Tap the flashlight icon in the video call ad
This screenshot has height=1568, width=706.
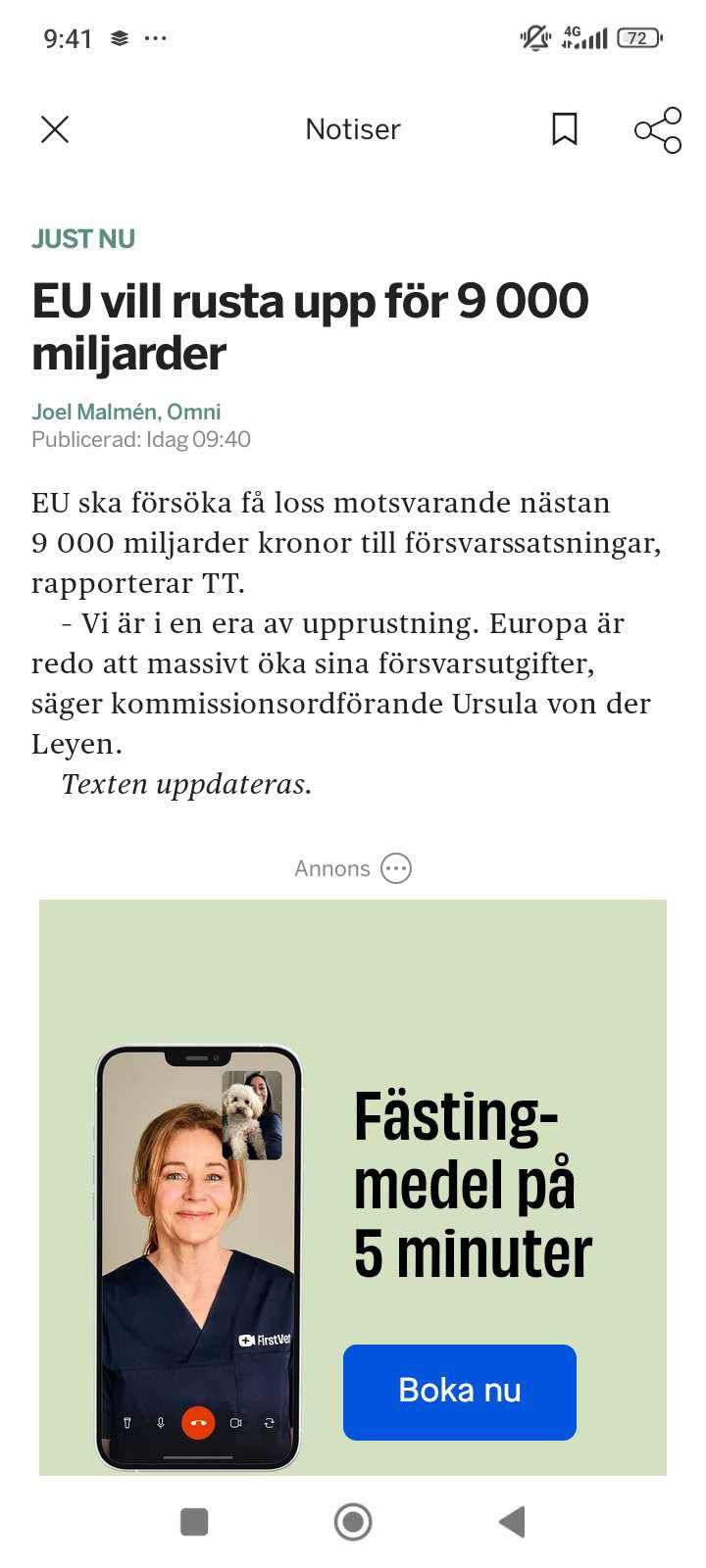point(126,1423)
